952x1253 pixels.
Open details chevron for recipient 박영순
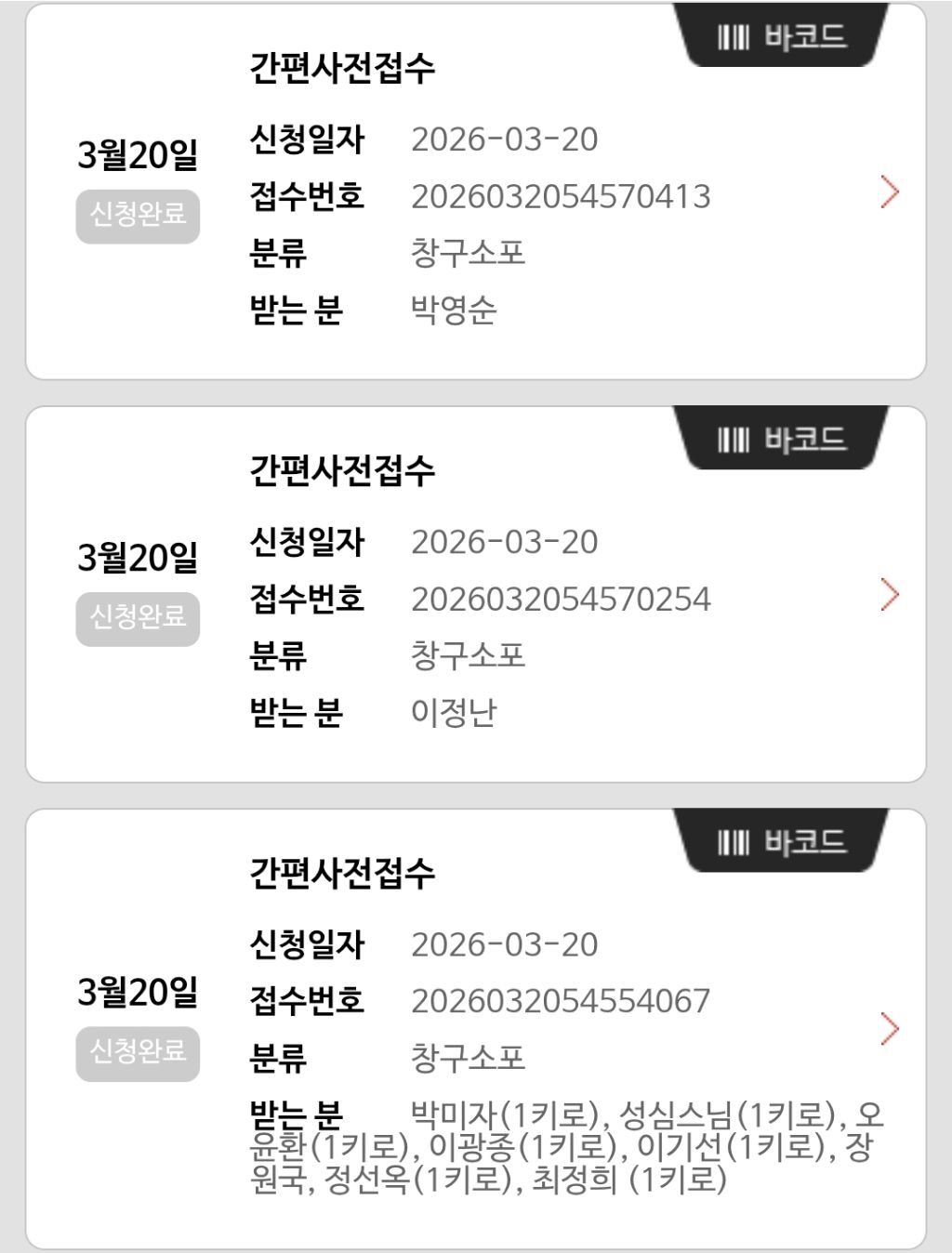(890, 192)
